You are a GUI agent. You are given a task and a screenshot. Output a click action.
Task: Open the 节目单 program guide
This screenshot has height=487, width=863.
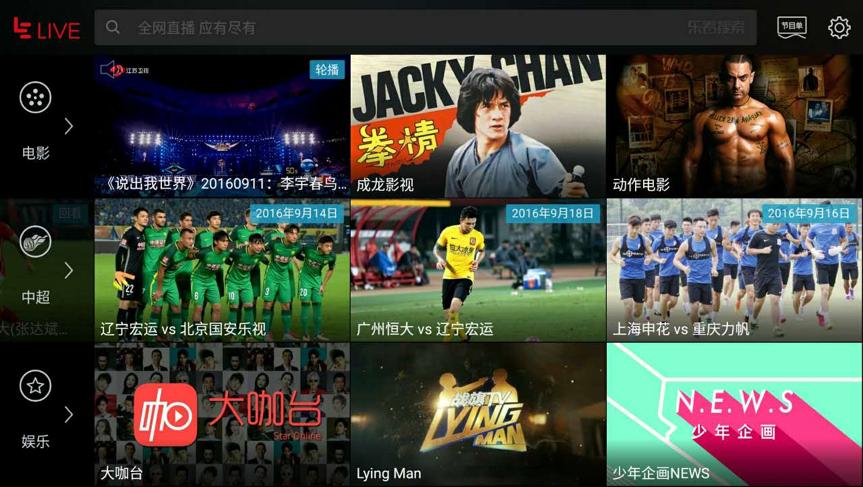(x=792, y=27)
